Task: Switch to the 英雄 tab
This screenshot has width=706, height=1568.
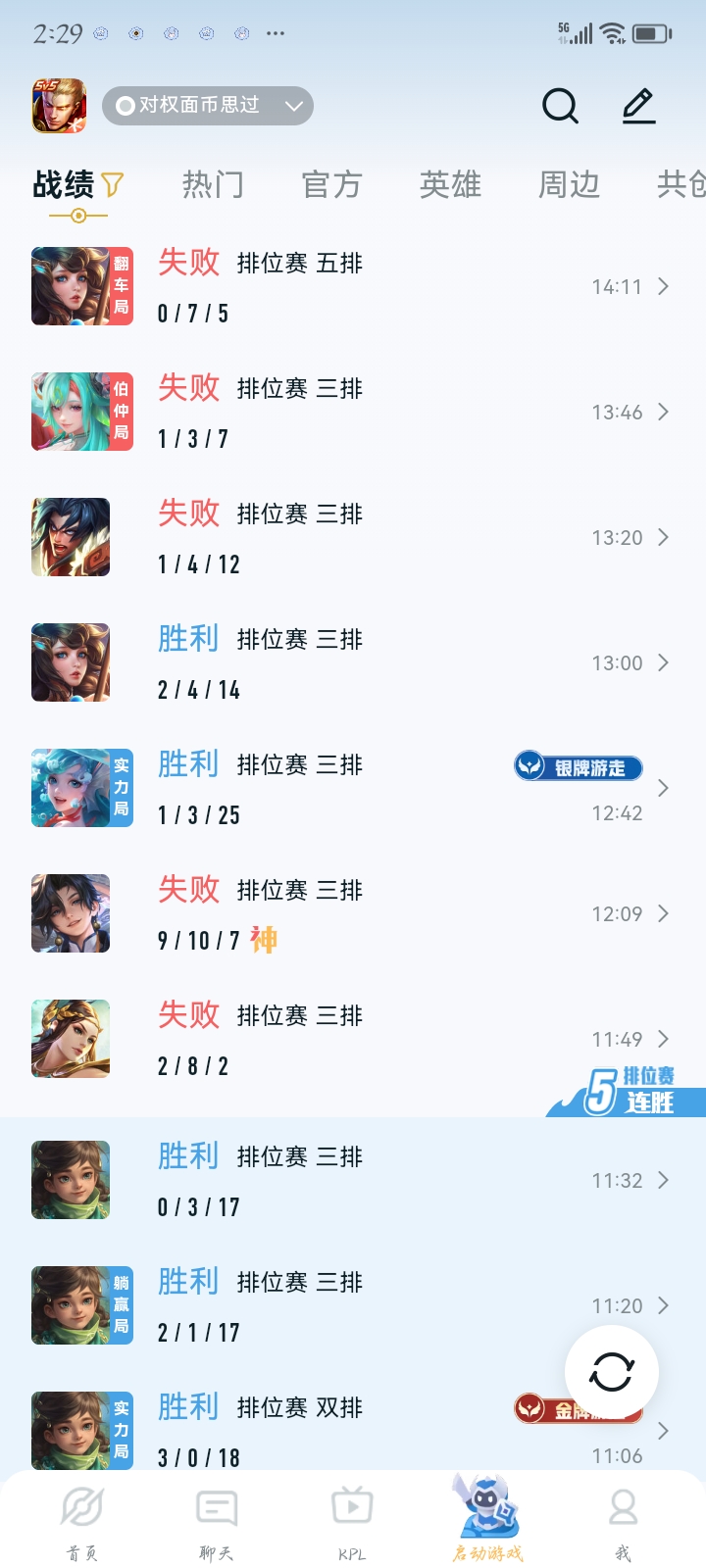Action: [x=450, y=184]
